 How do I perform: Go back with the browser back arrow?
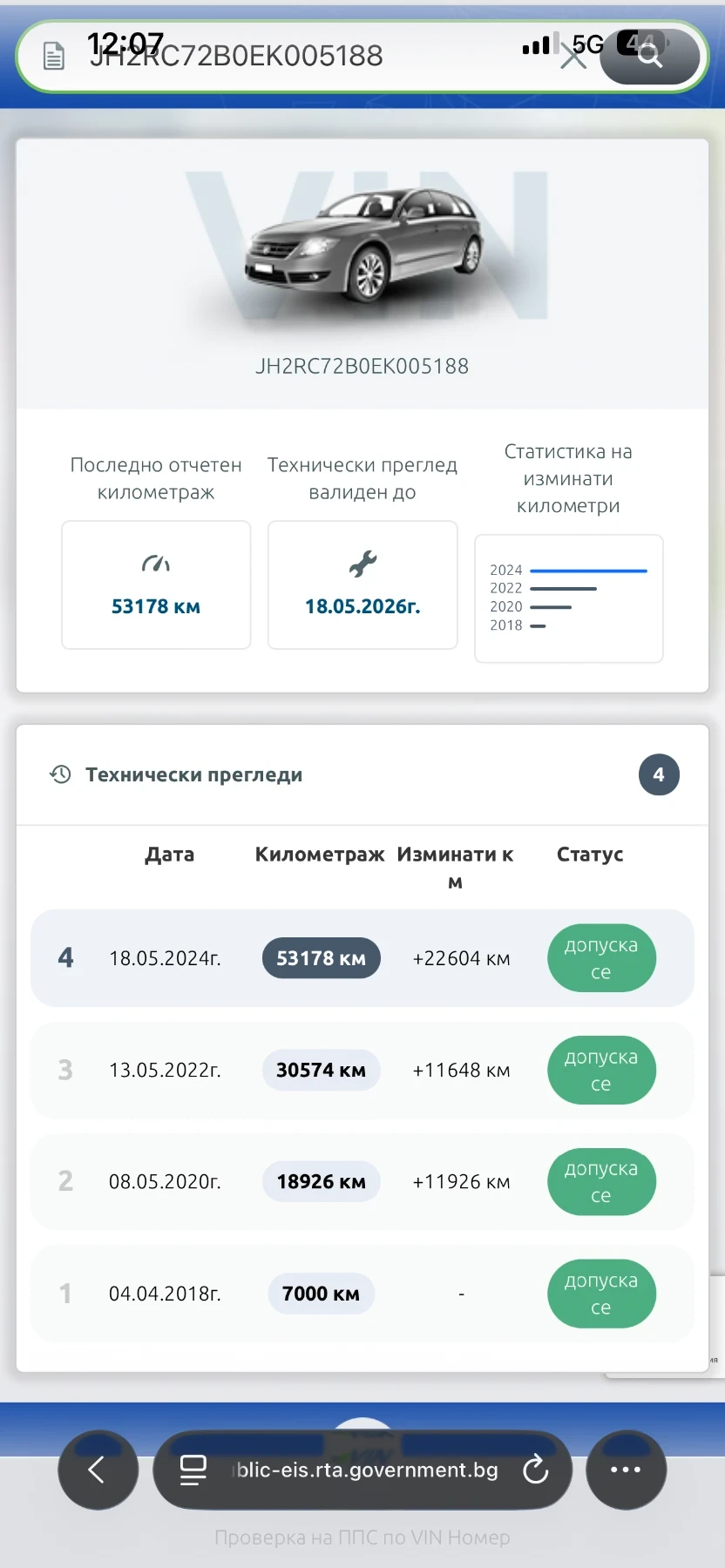pos(98,1470)
